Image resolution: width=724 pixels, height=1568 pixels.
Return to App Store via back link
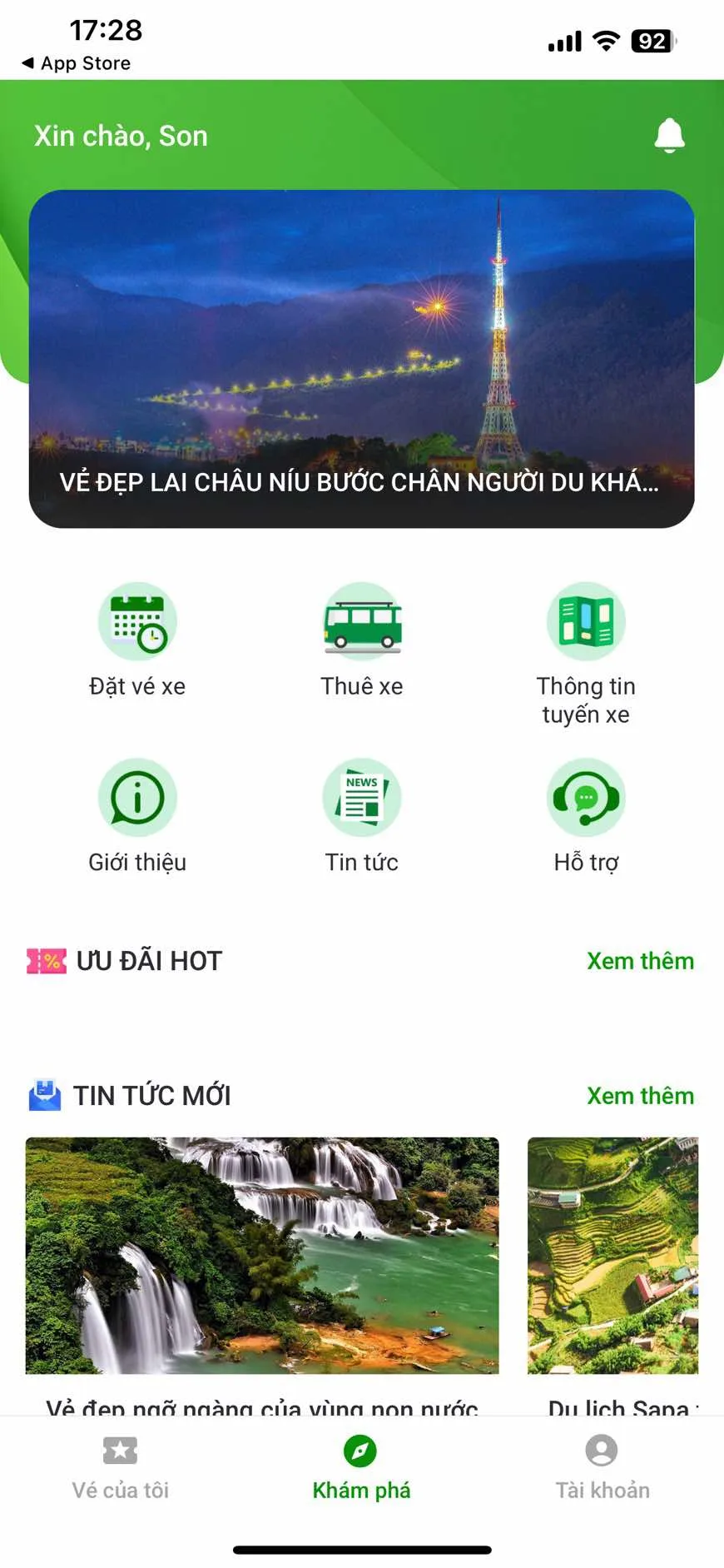coord(75,62)
